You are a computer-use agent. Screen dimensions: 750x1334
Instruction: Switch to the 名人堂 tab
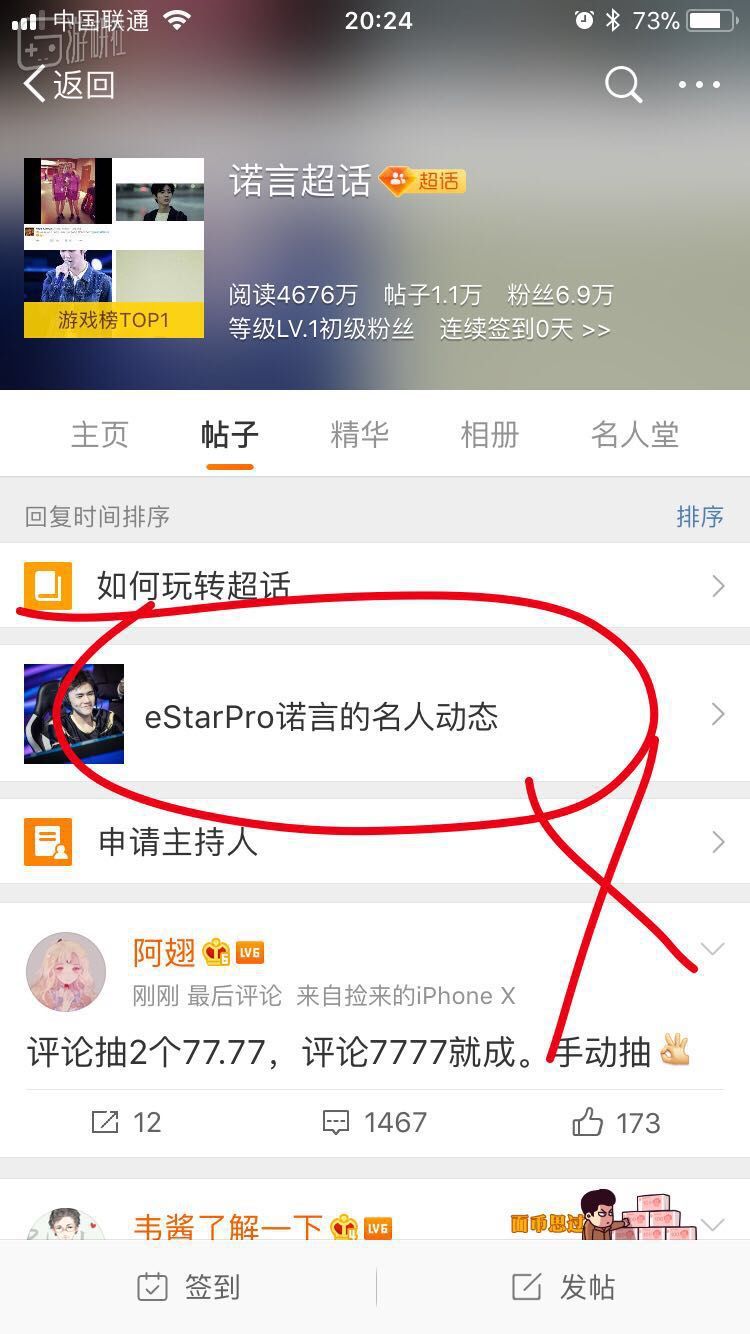tap(634, 435)
